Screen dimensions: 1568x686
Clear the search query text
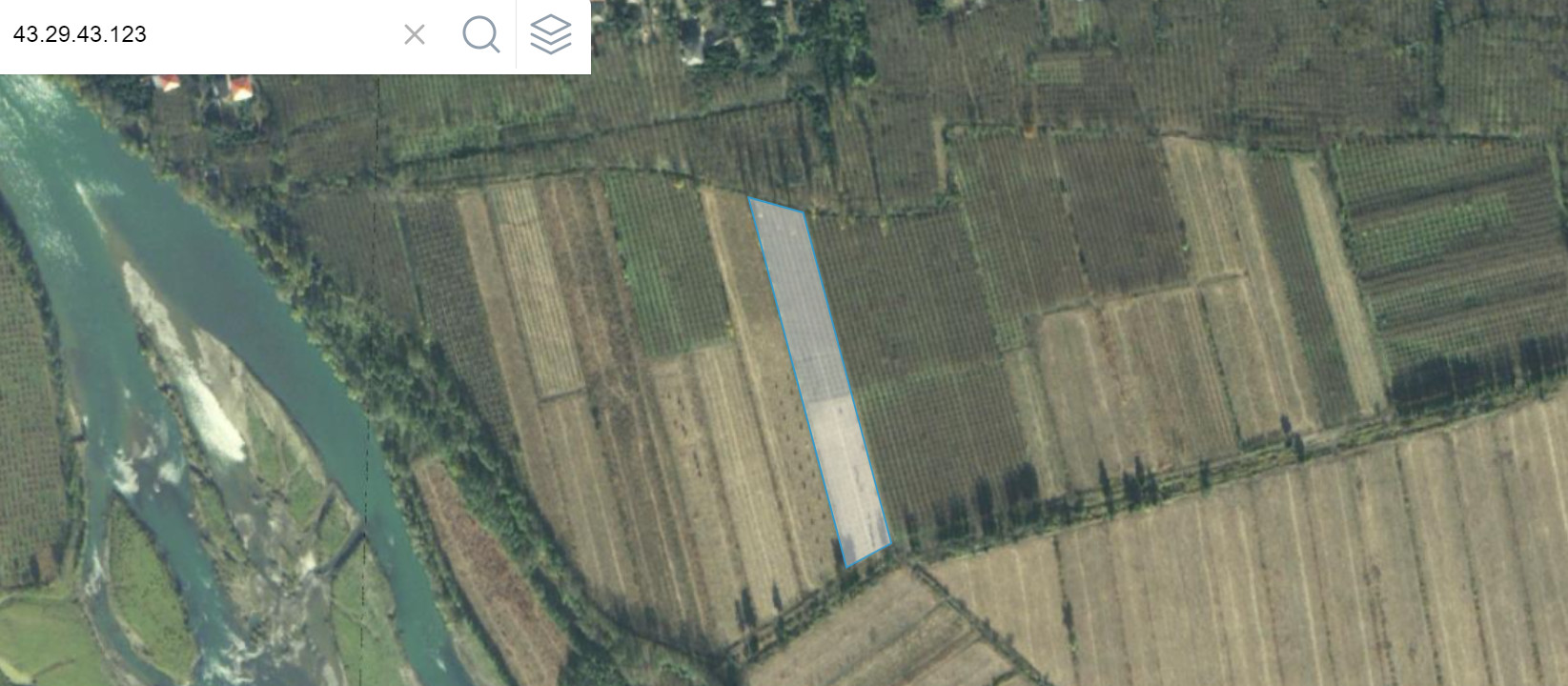414,35
